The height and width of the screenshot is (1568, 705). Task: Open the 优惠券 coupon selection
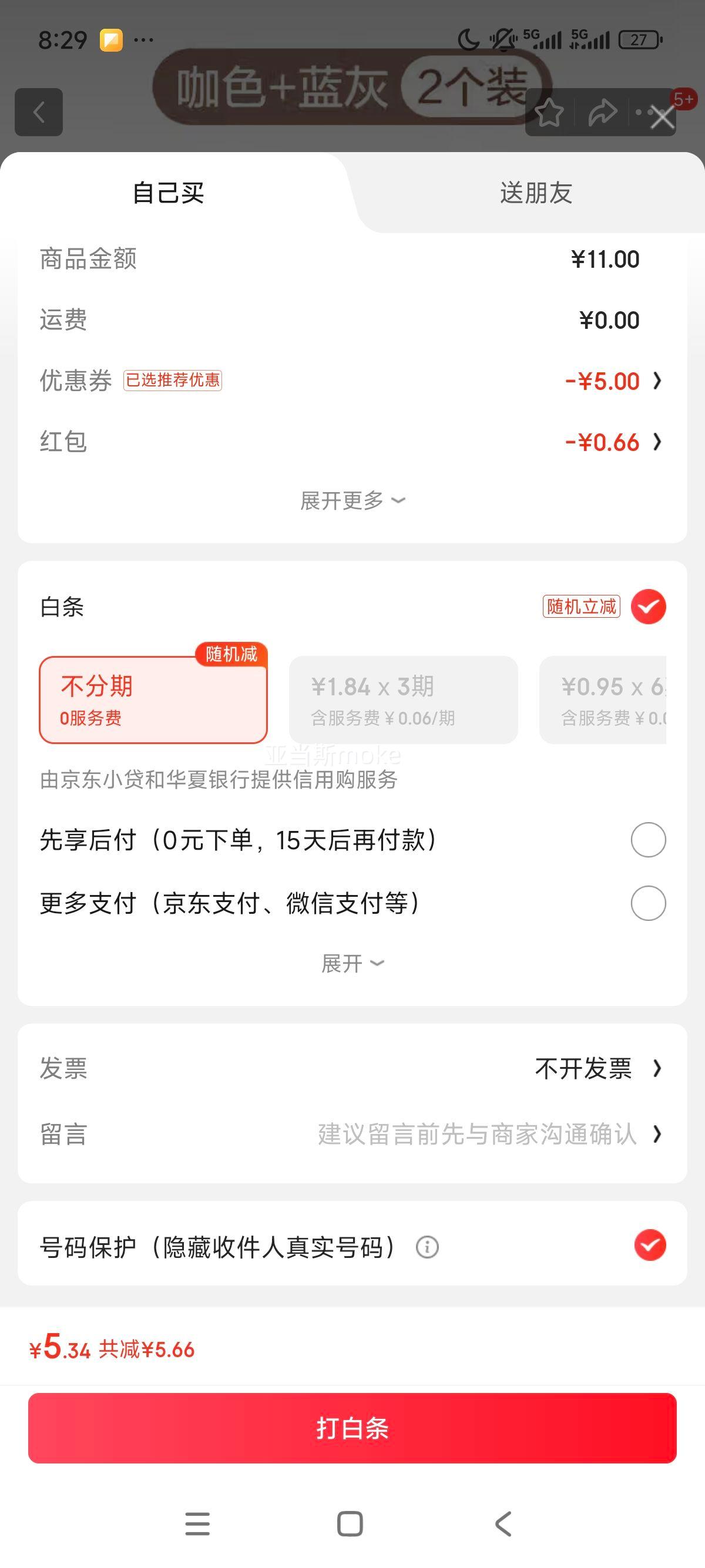click(352, 381)
